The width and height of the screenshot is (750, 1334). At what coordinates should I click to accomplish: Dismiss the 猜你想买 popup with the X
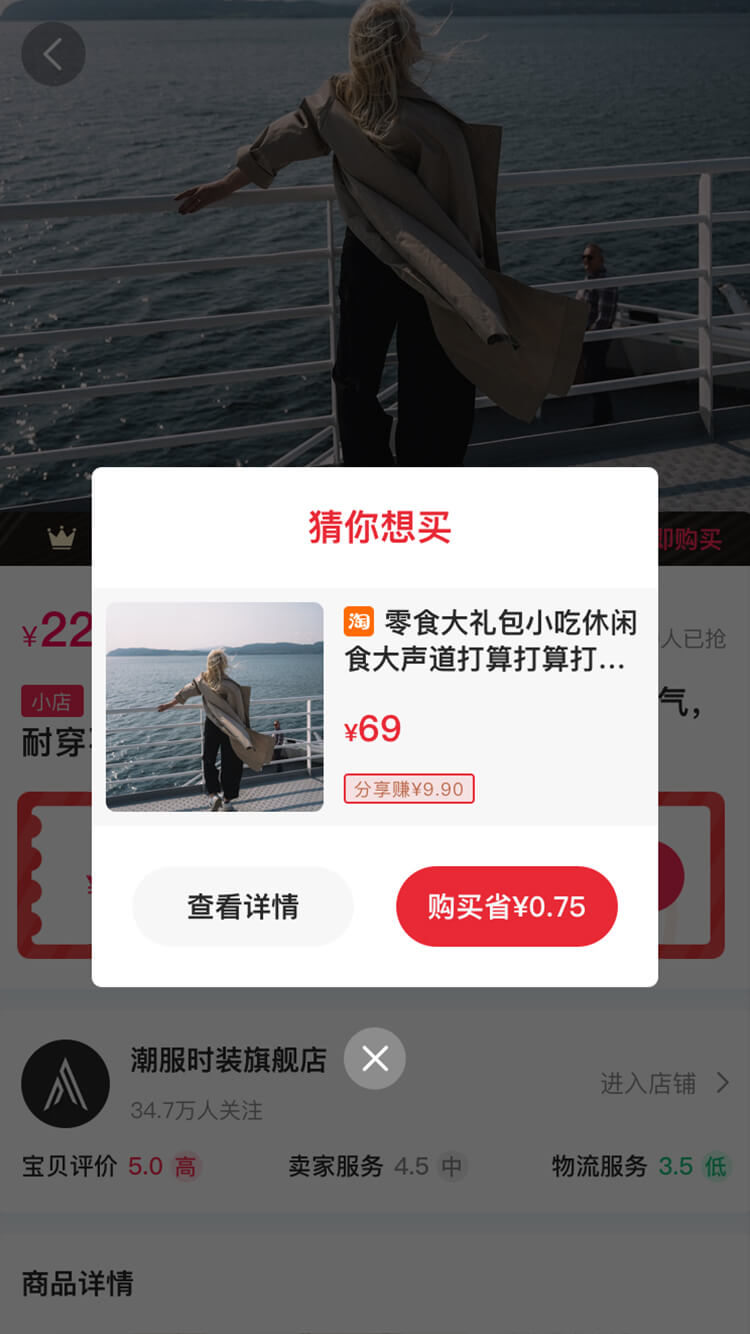point(375,1058)
